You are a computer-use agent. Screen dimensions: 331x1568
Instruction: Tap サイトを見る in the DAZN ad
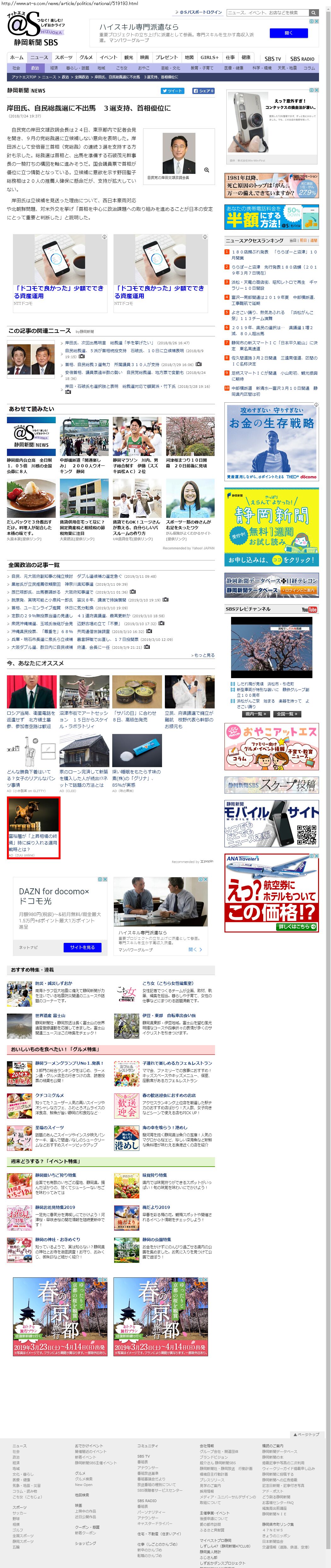click(x=82, y=947)
